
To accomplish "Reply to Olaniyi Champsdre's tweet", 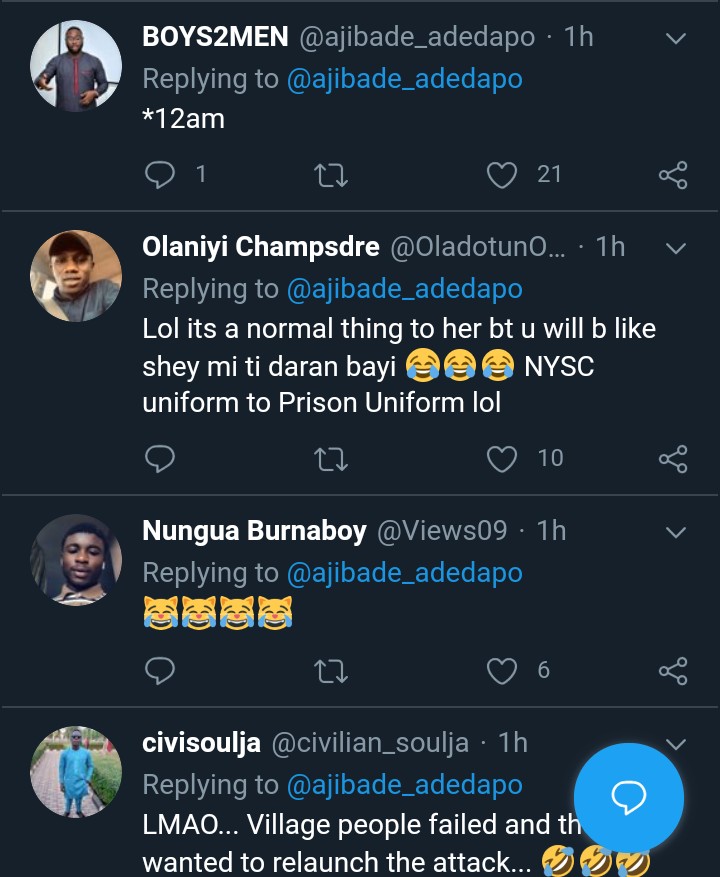I will click(160, 459).
